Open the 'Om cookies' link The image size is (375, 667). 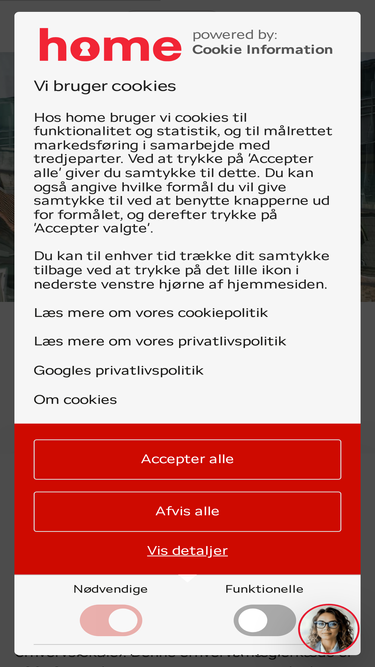click(75, 399)
